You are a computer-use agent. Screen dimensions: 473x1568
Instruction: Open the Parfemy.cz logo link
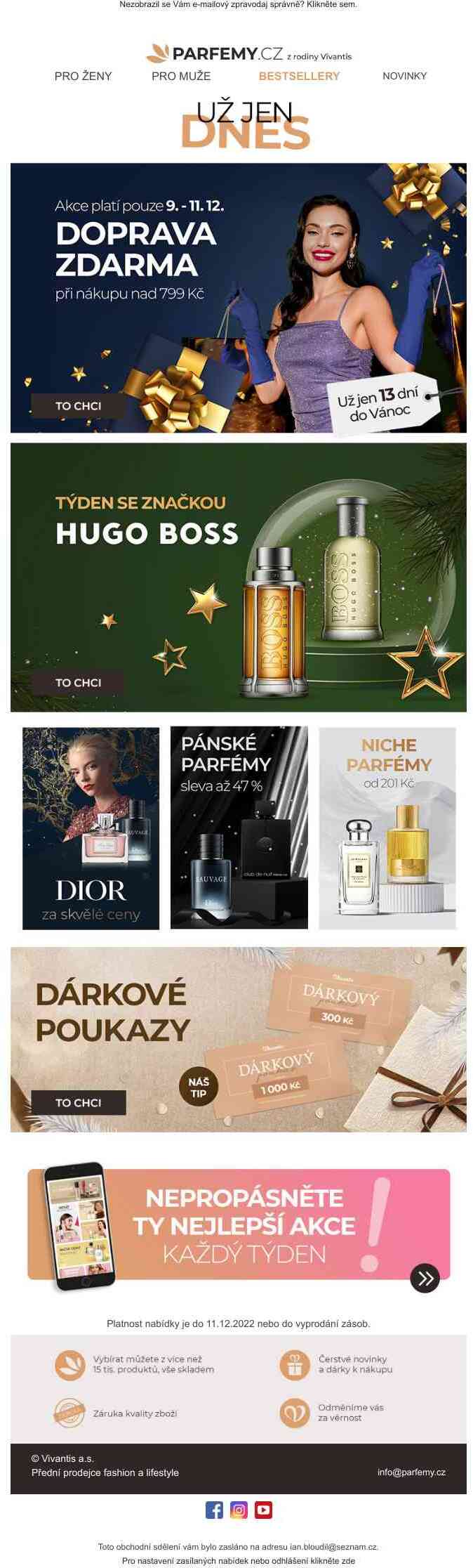[225, 53]
